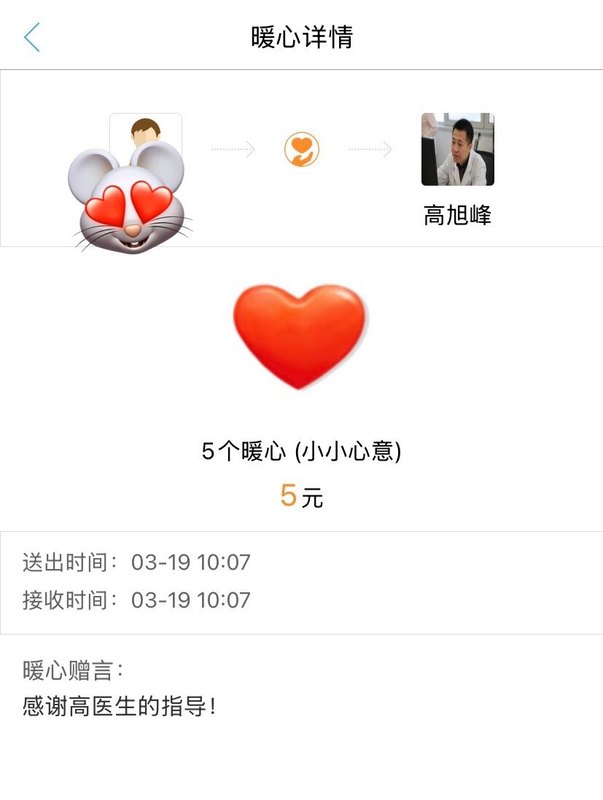The image size is (603, 800).
Task: Open doctor 高旭峰's profile photo
Action: coord(457,150)
